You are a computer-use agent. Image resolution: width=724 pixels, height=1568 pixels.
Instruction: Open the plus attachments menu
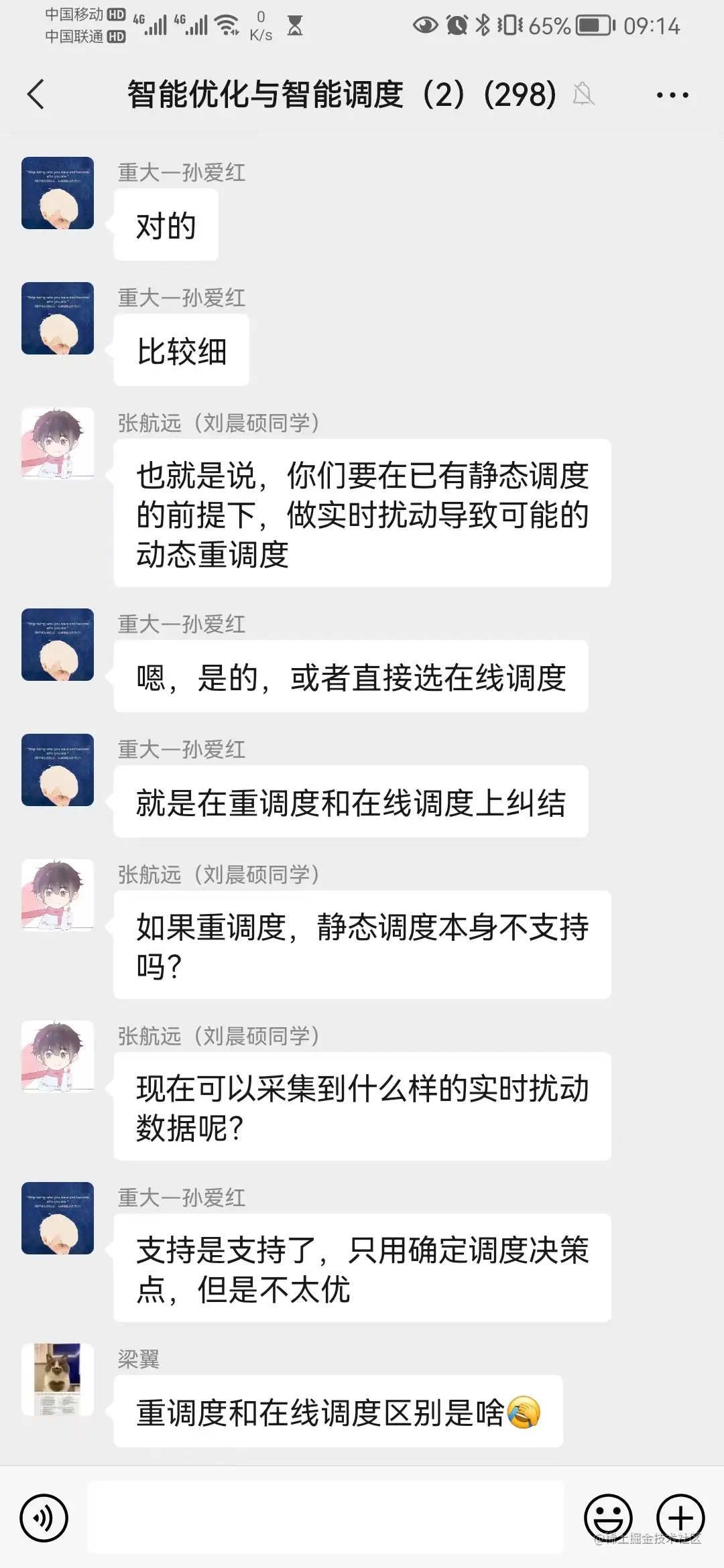pos(680,1517)
